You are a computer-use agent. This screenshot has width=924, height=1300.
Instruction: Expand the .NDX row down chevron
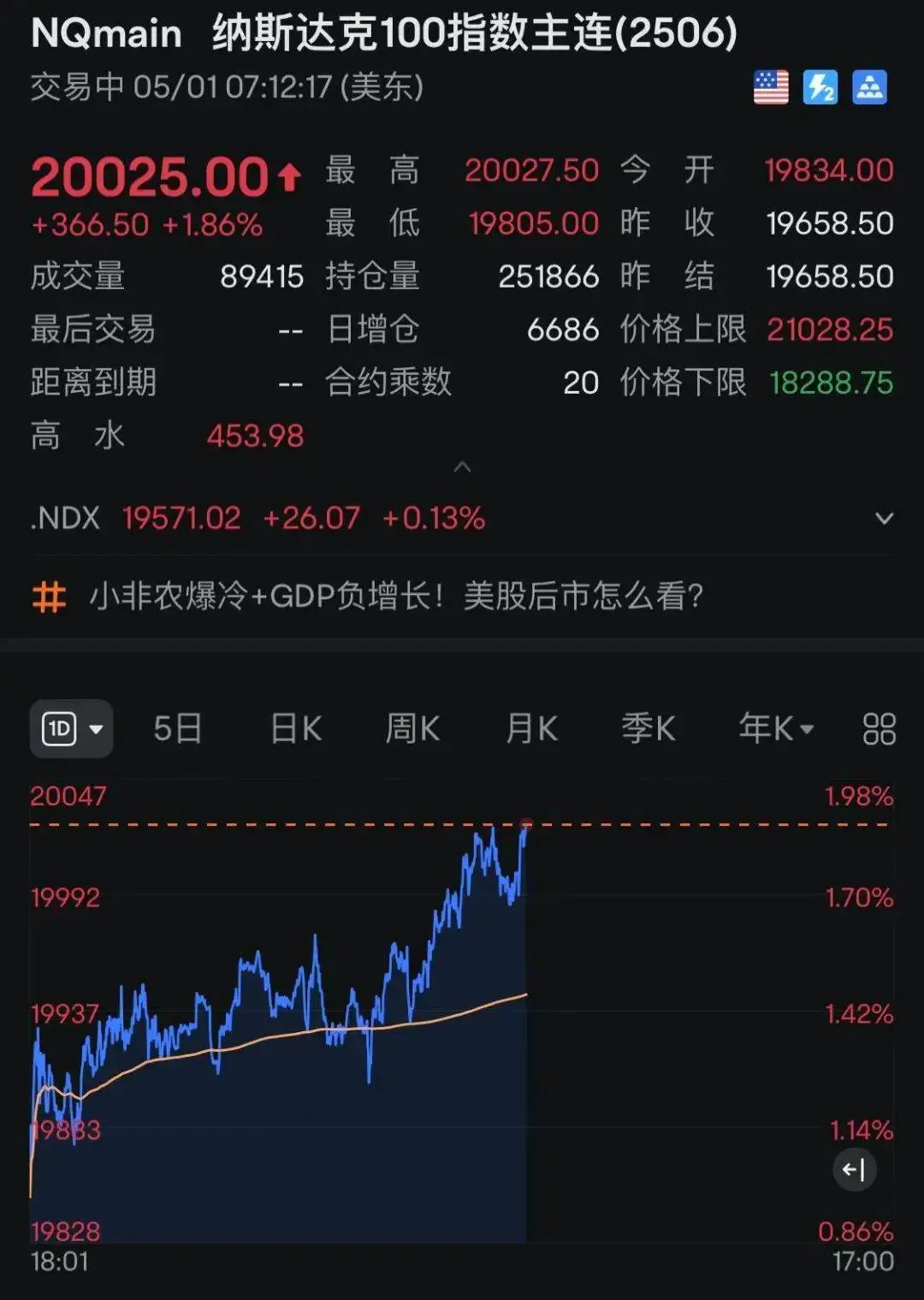coord(885,518)
